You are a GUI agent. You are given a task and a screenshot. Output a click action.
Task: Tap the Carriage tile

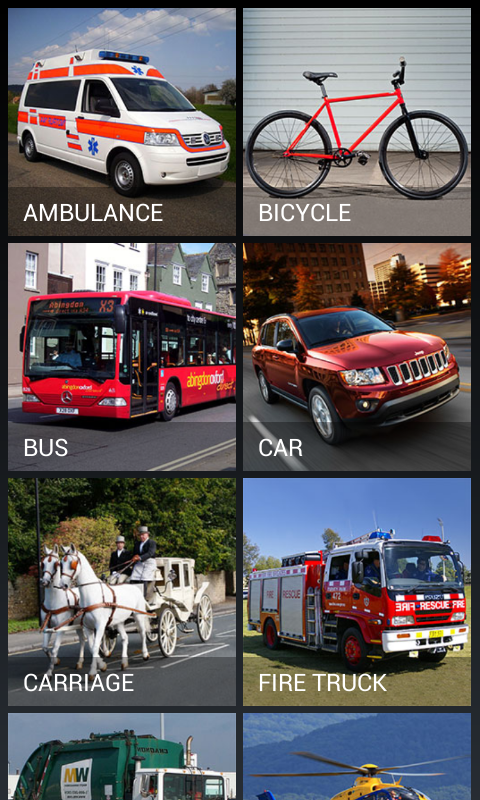[122, 592]
